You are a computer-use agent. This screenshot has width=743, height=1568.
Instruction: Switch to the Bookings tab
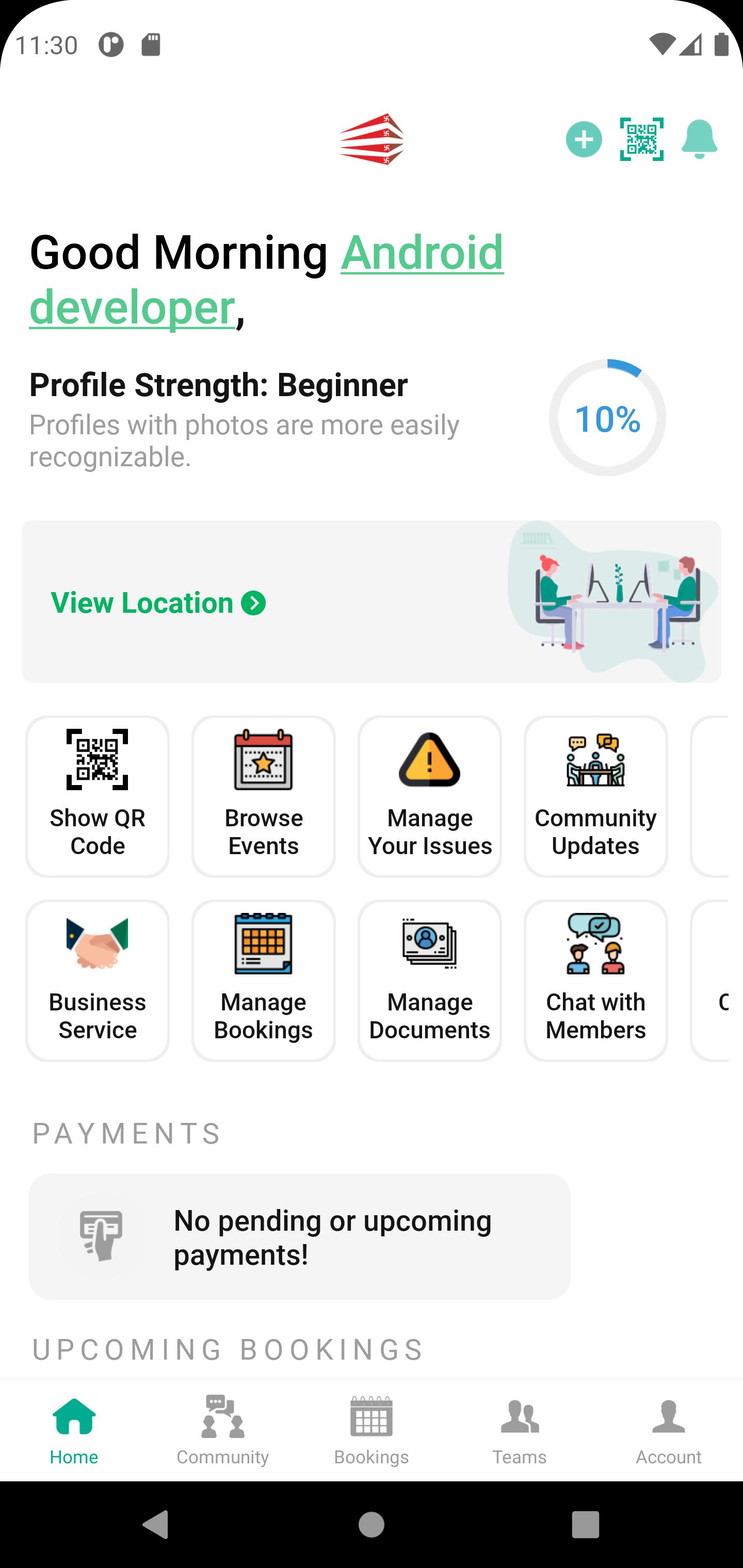point(372,1430)
